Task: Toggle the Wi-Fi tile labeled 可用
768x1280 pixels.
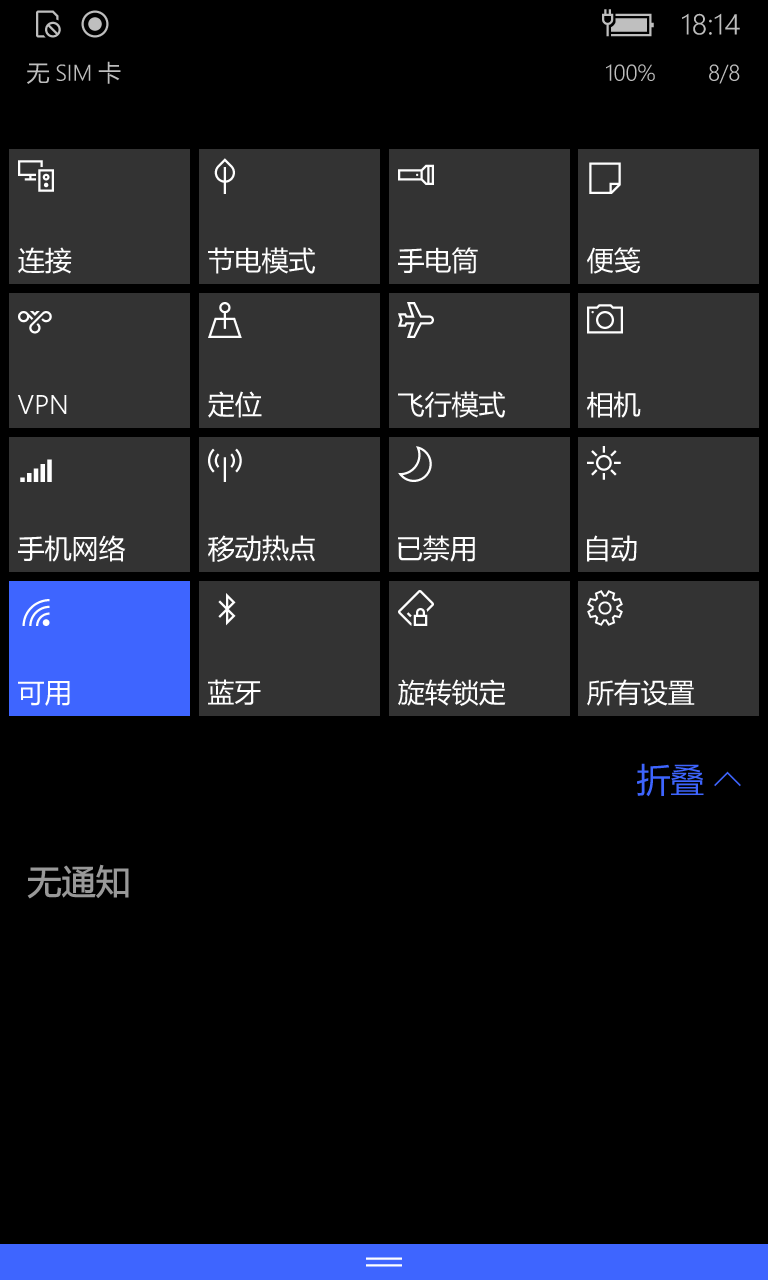Action: (99, 648)
